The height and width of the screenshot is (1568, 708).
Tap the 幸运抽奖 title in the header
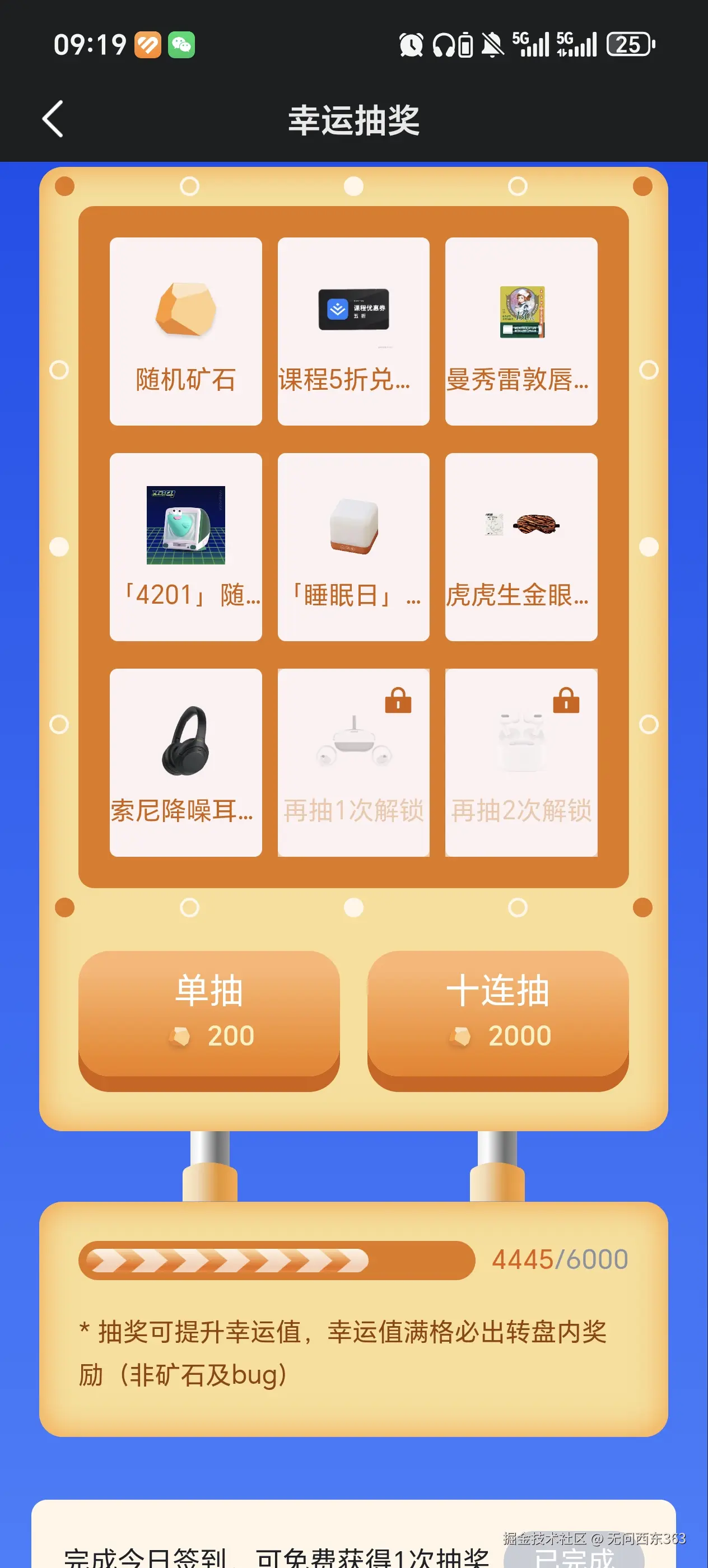click(353, 119)
